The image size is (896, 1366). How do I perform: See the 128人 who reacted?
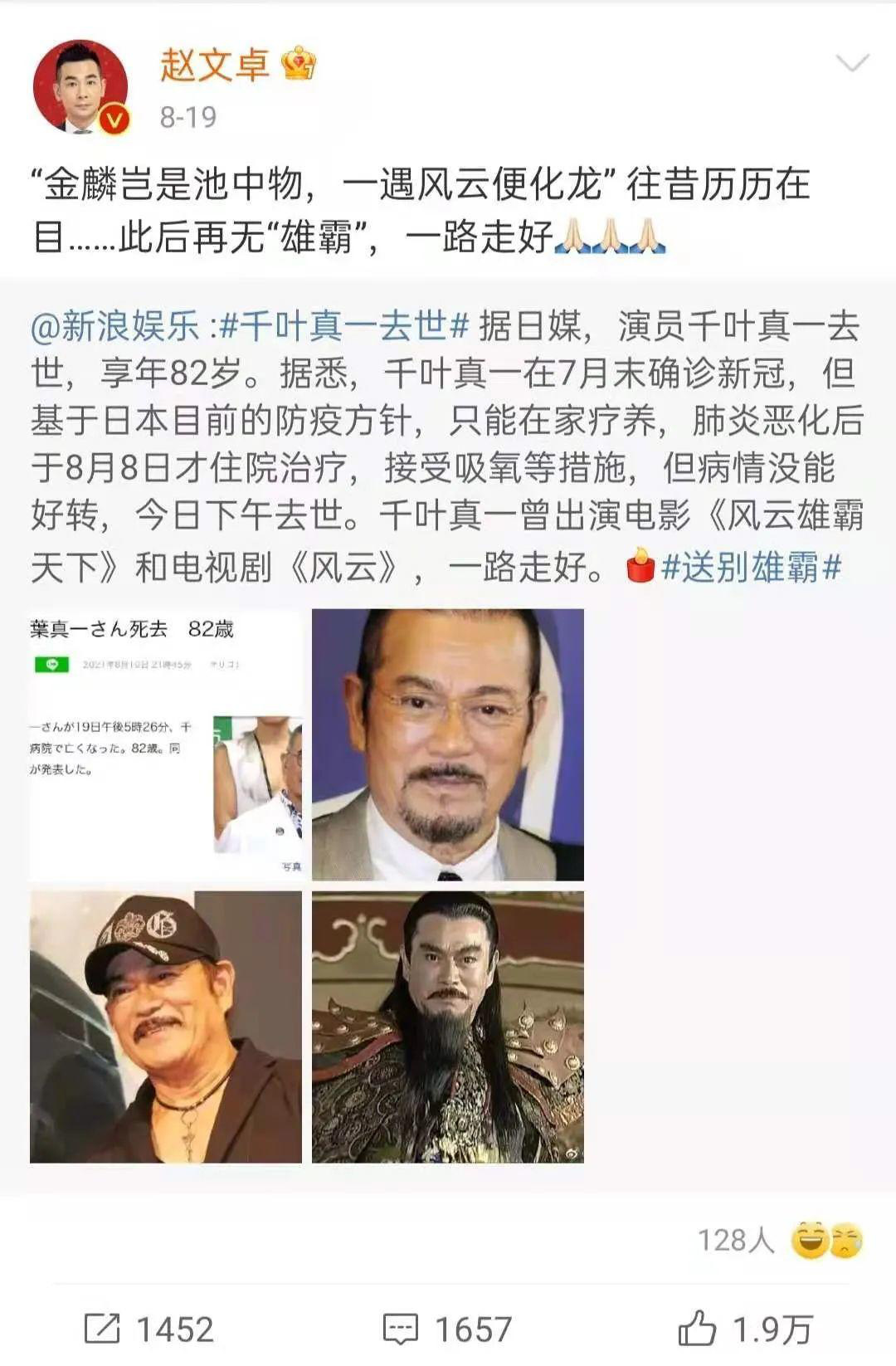780,1241
